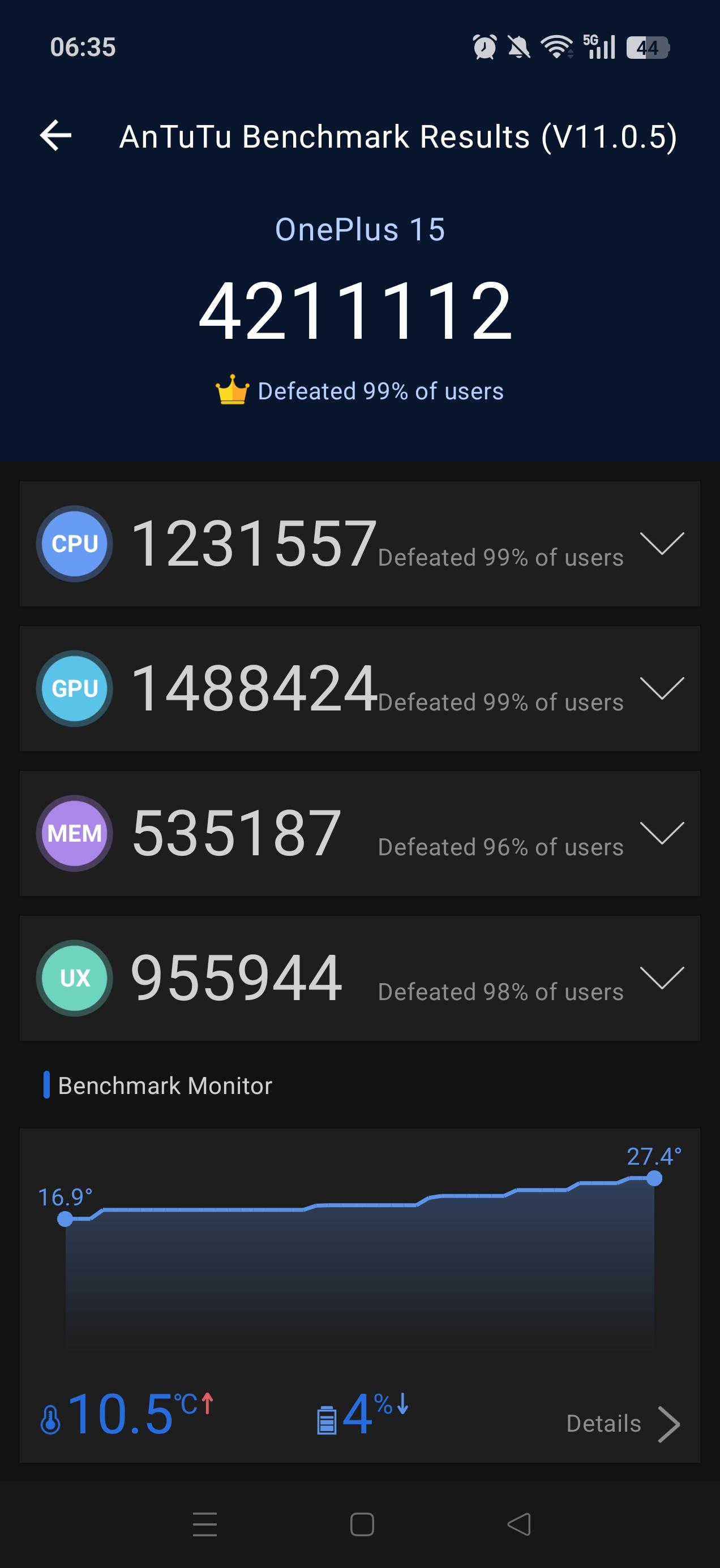Image resolution: width=720 pixels, height=1568 pixels.
Task: Expand the MEM score section
Action: tap(662, 833)
